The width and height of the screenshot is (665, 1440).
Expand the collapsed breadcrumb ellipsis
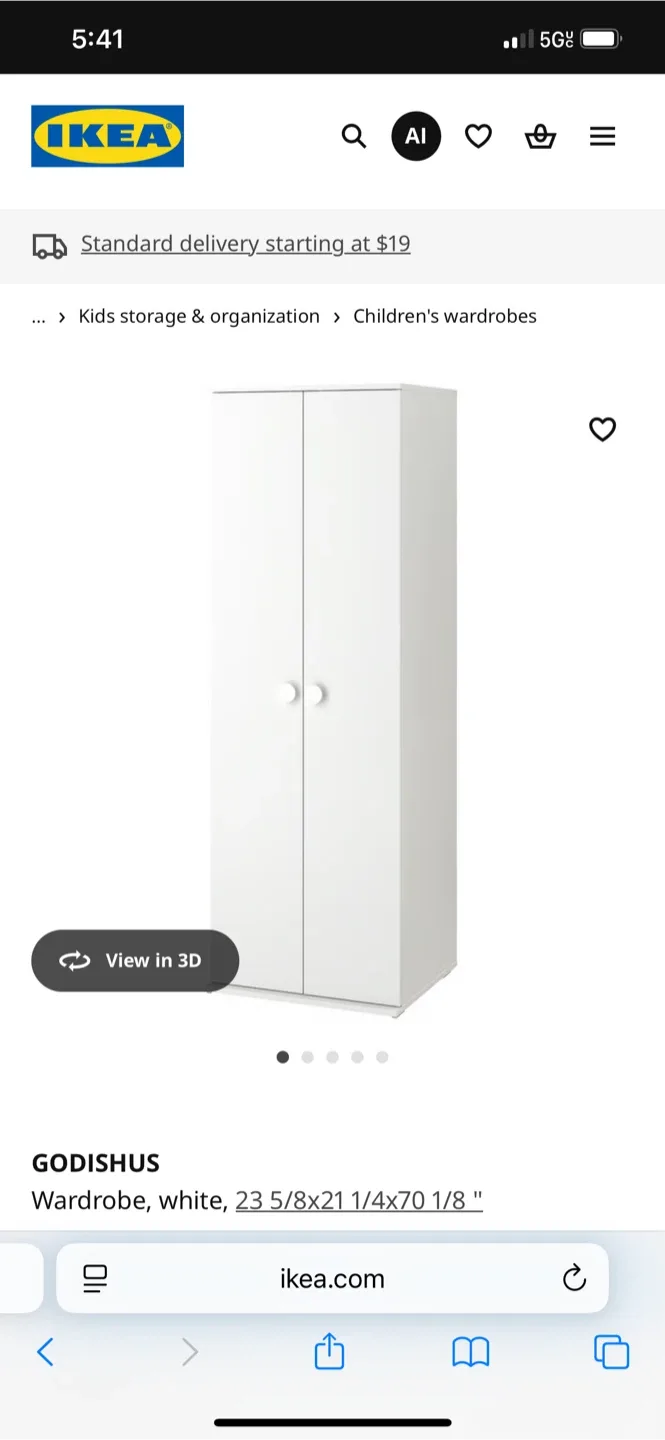point(39,316)
